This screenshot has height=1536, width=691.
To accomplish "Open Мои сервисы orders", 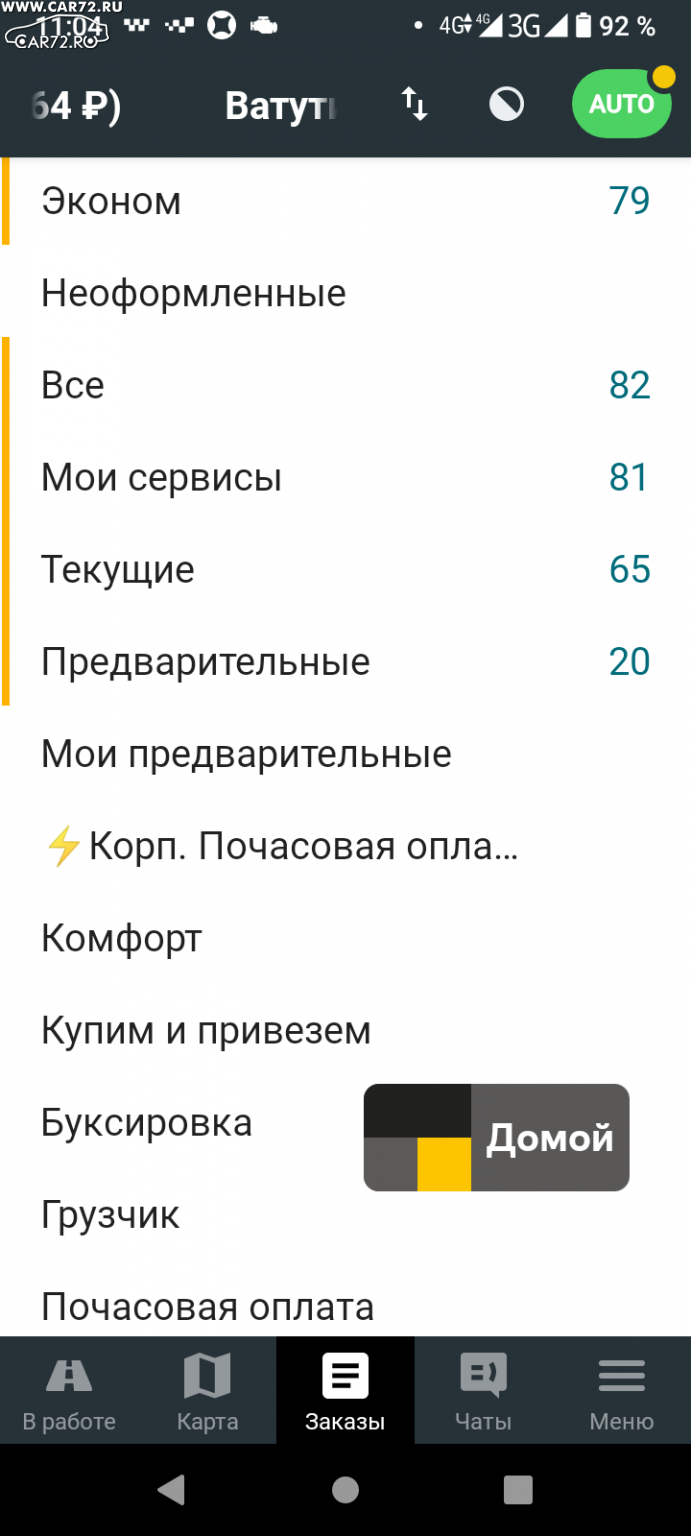I will (345, 477).
